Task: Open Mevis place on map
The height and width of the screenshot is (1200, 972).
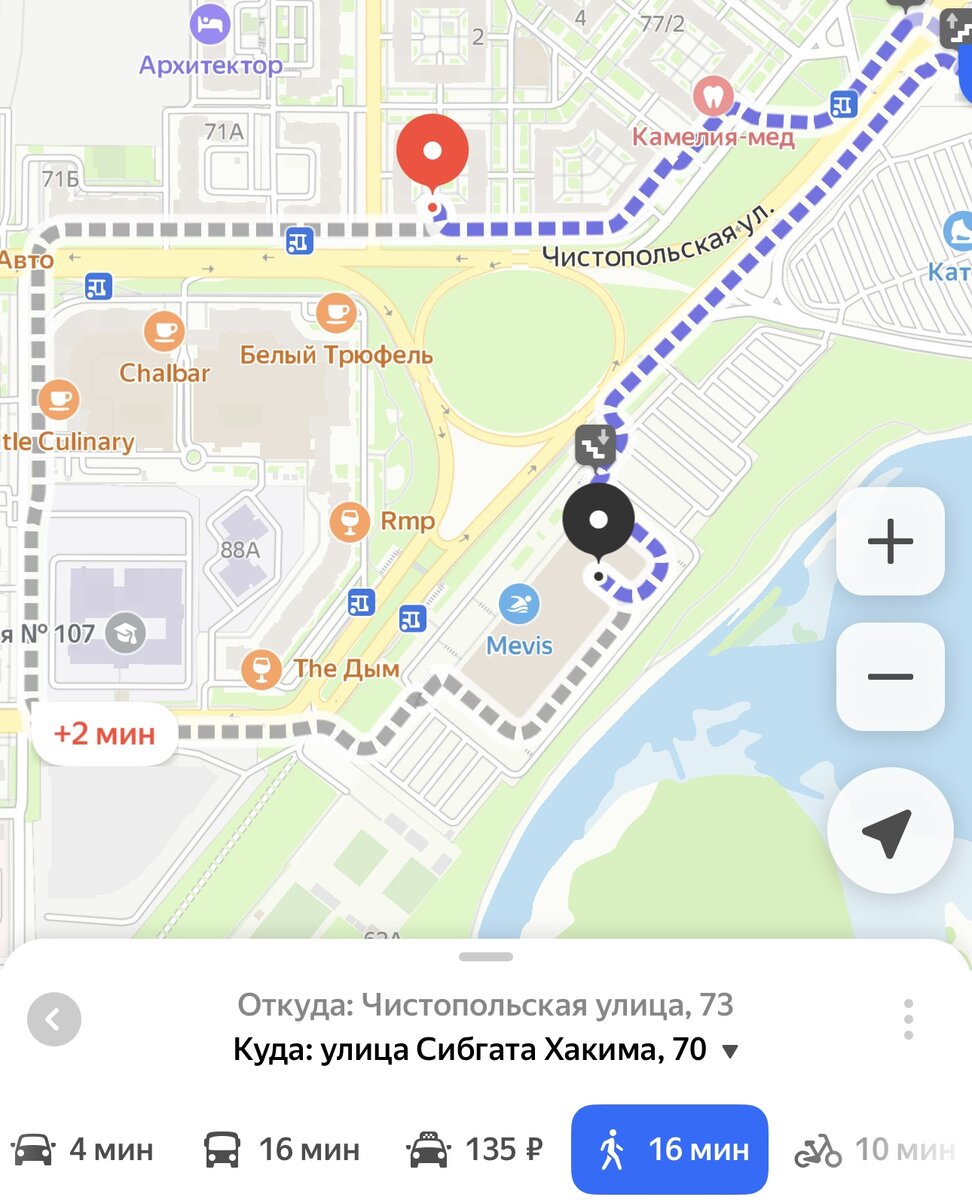Action: [x=519, y=605]
